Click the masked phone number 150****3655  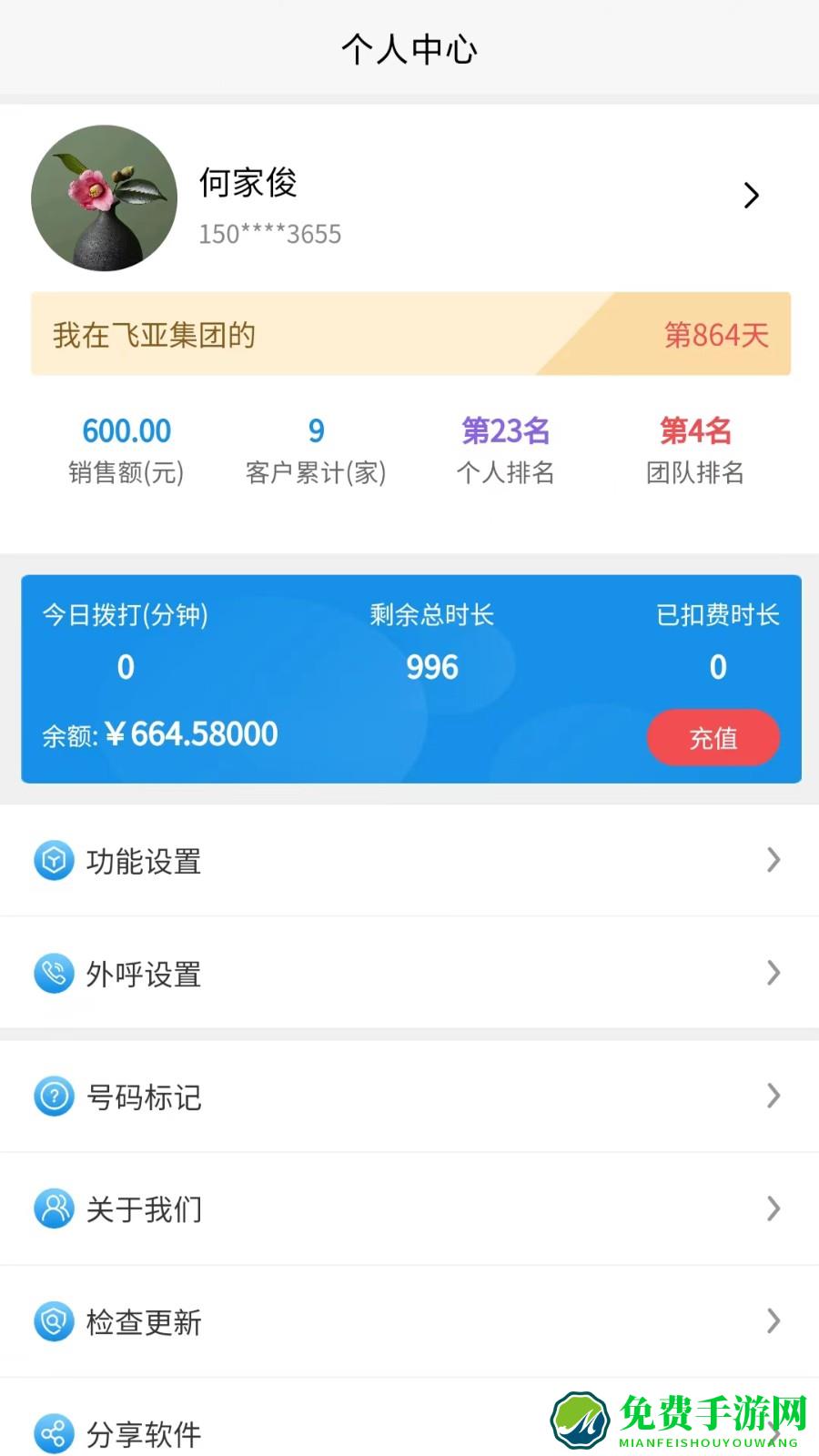point(269,234)
